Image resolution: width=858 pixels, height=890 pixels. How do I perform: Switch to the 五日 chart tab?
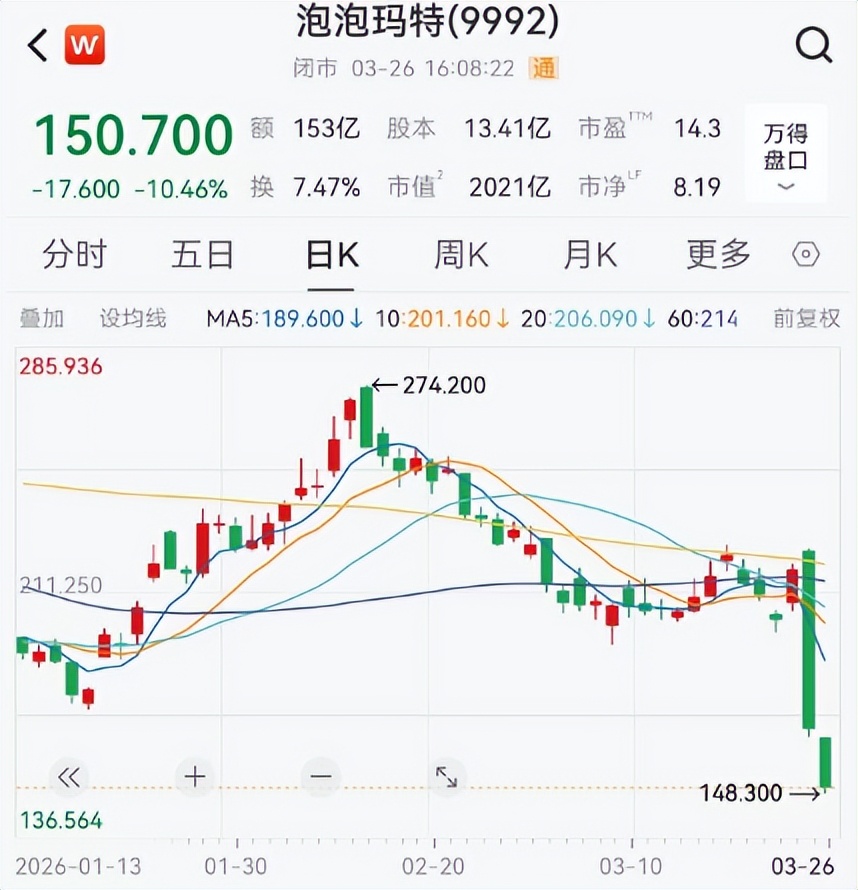click(x=202, y=255)
